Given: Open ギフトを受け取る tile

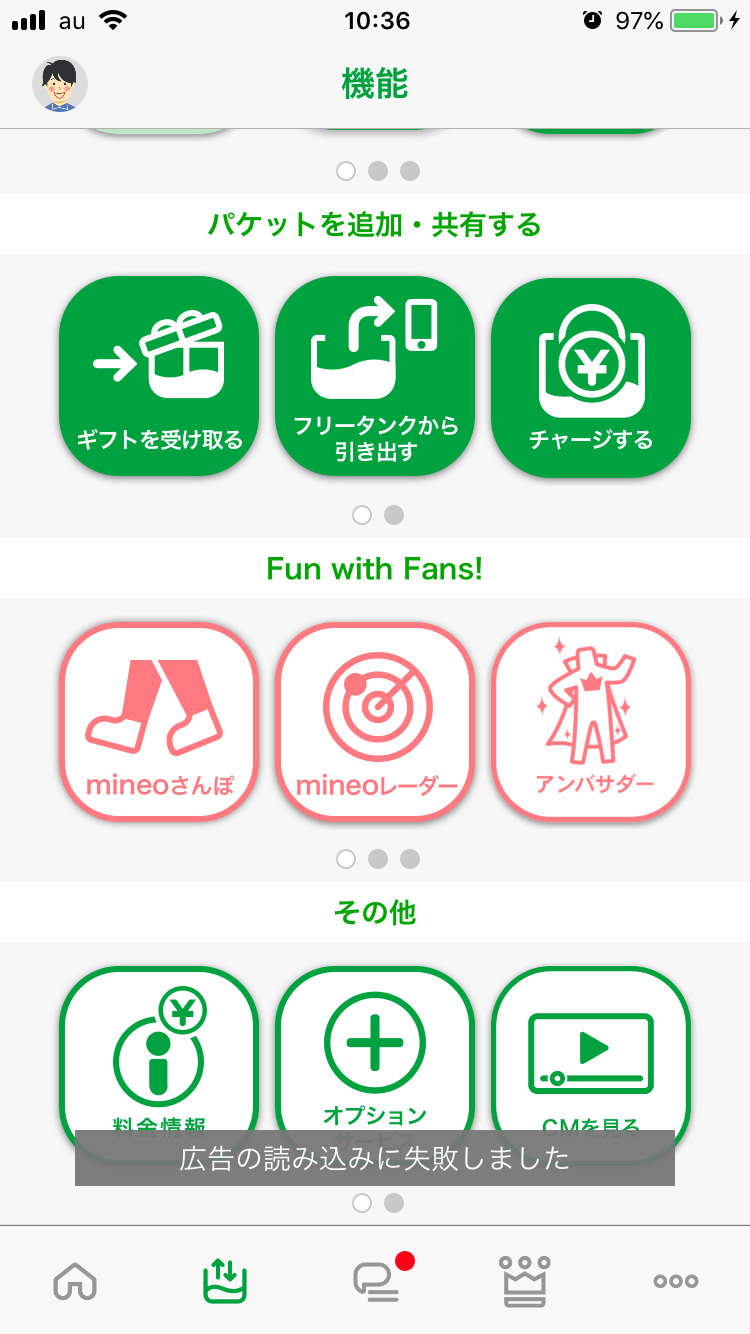Looking at the screenshot, I should [159, 376].
